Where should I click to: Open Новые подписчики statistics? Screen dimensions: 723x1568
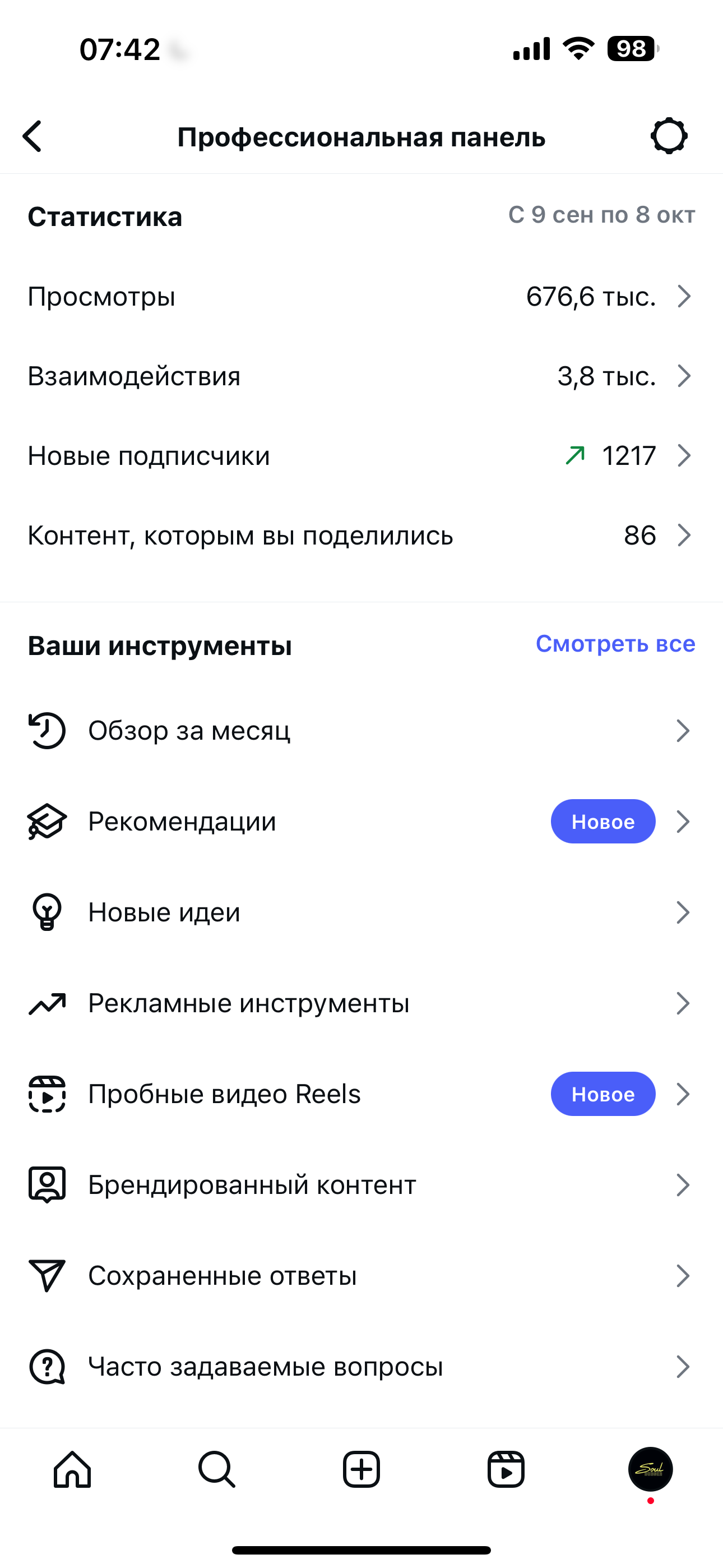(x=361, y=456)
